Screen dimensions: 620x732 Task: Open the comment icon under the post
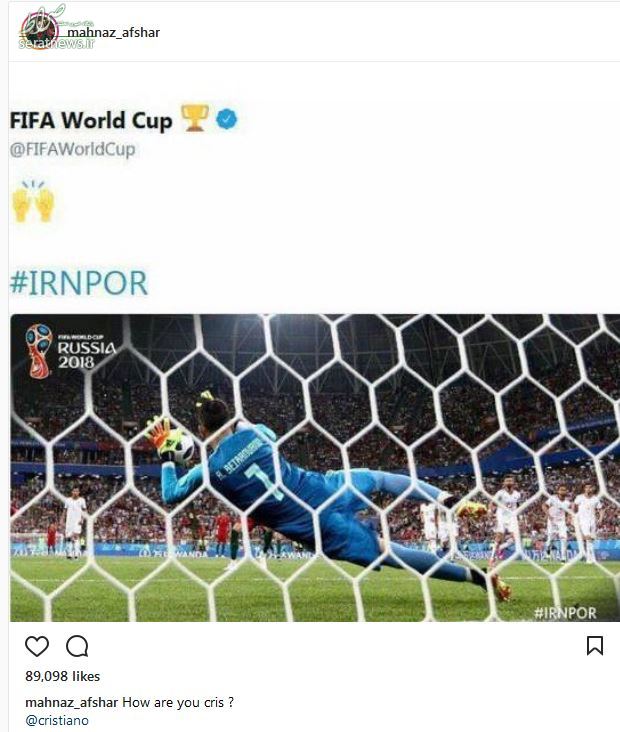(x=77, y=646)
